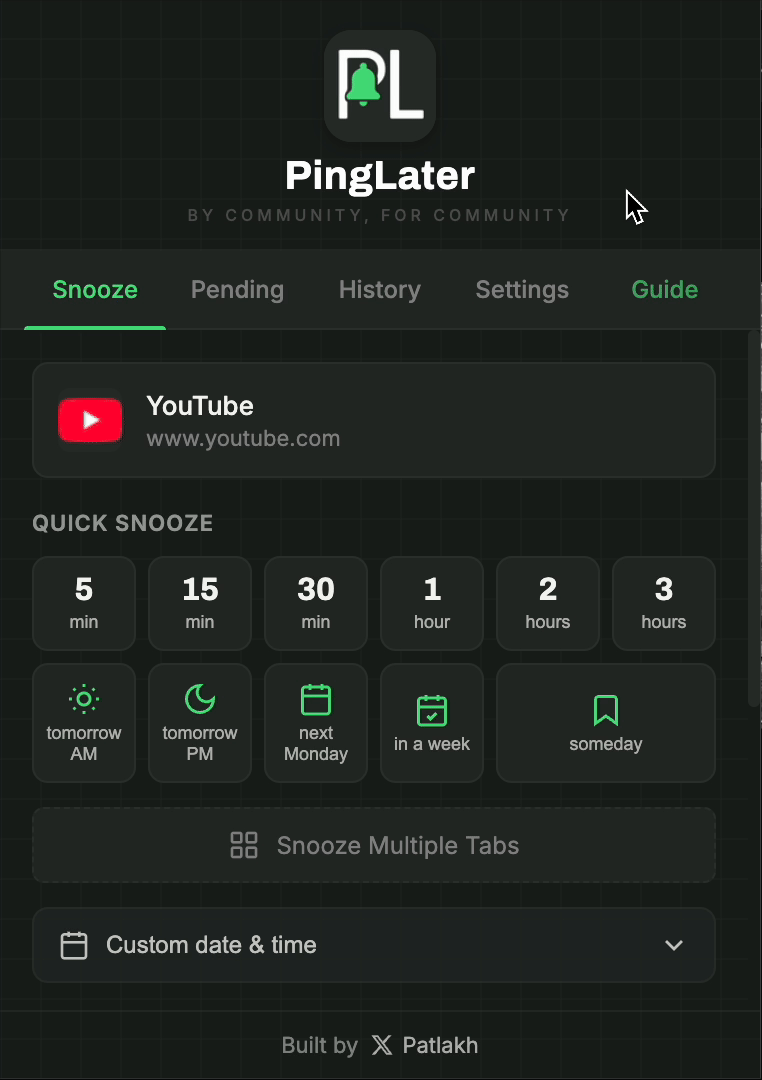Snooze the tab for 1 hour
The width and height of the screenshot is (762, 1080).
(x=432, y=603)
